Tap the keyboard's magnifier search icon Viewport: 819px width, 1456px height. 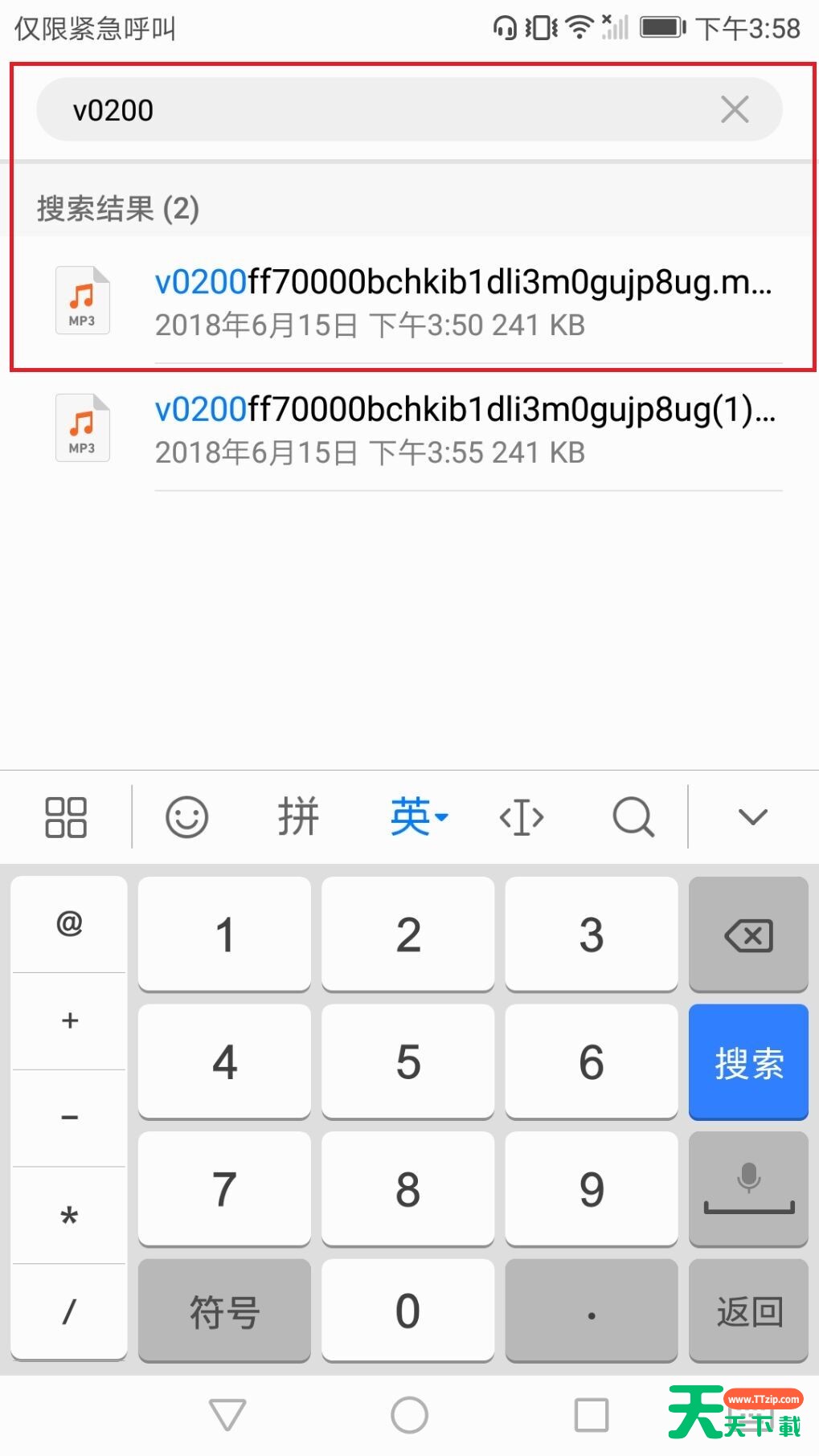pyautogui.click(x=633, y=818)
